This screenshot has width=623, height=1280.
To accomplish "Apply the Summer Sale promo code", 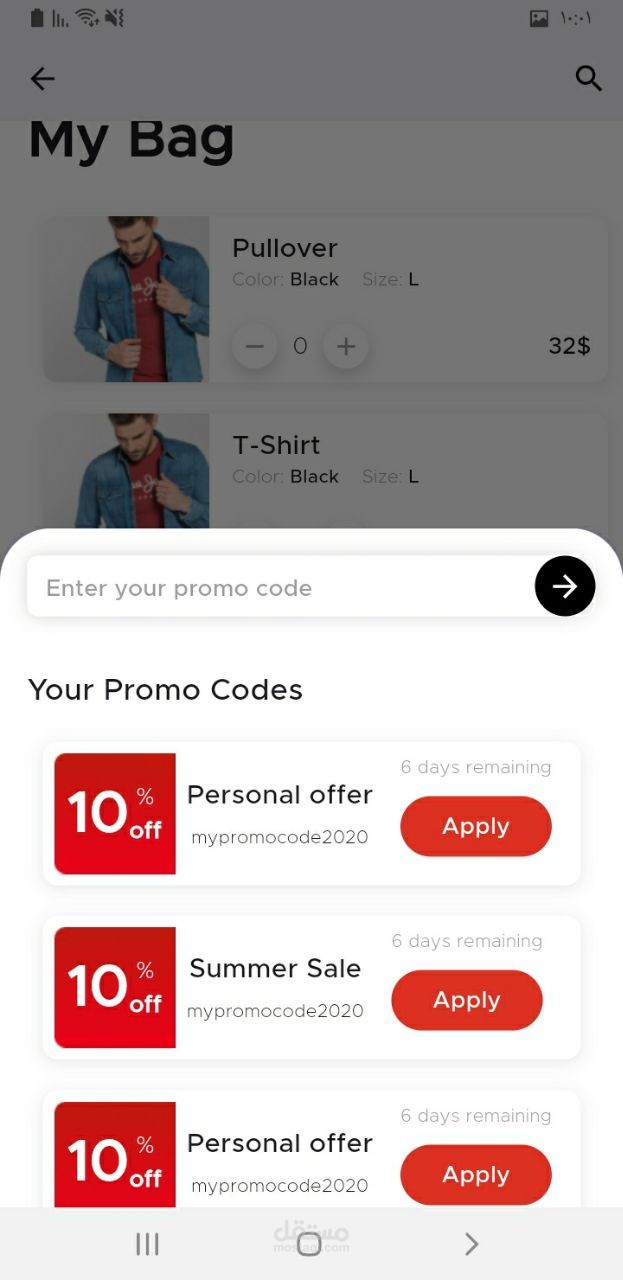I will [466, 1000].
